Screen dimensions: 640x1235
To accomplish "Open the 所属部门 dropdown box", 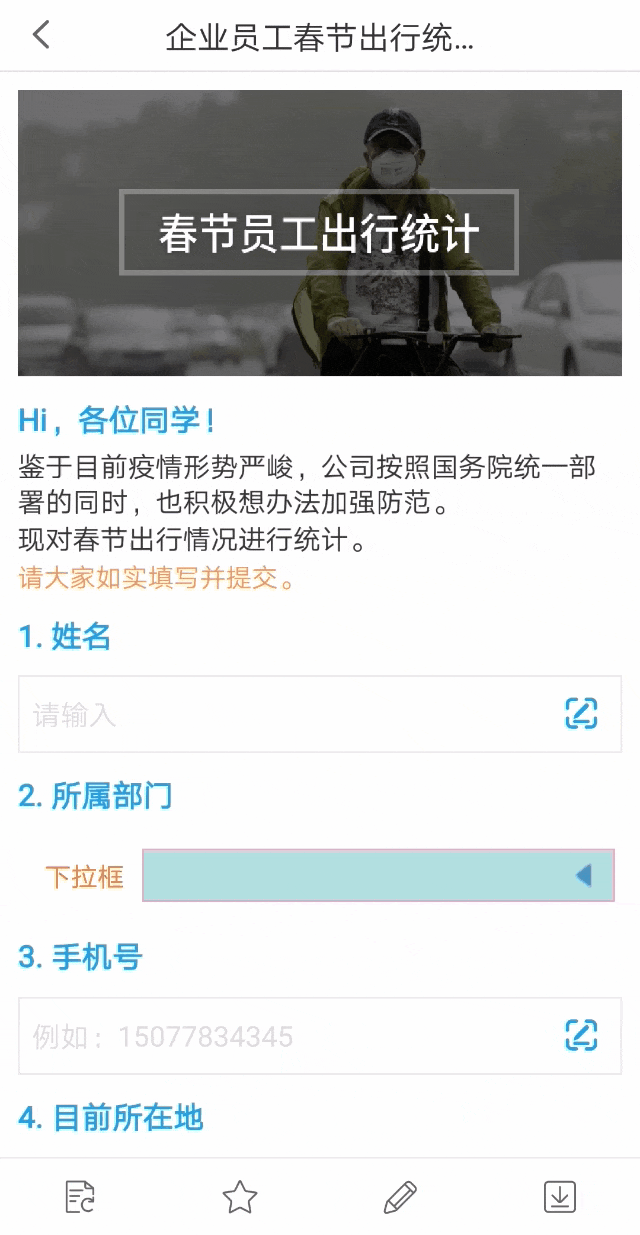I will click(x=378, y=876).
